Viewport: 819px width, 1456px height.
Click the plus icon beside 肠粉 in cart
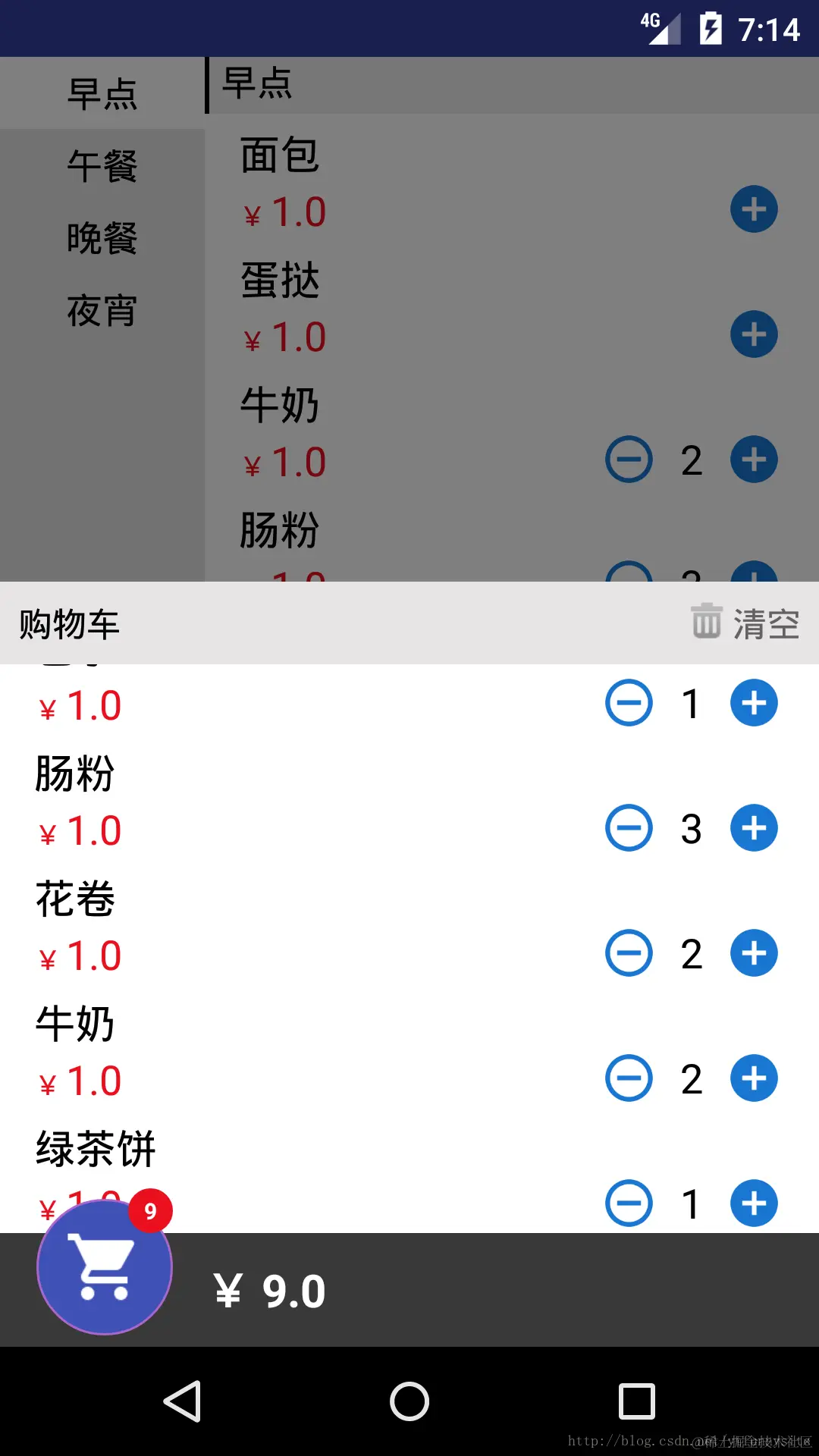click(754, 828)
